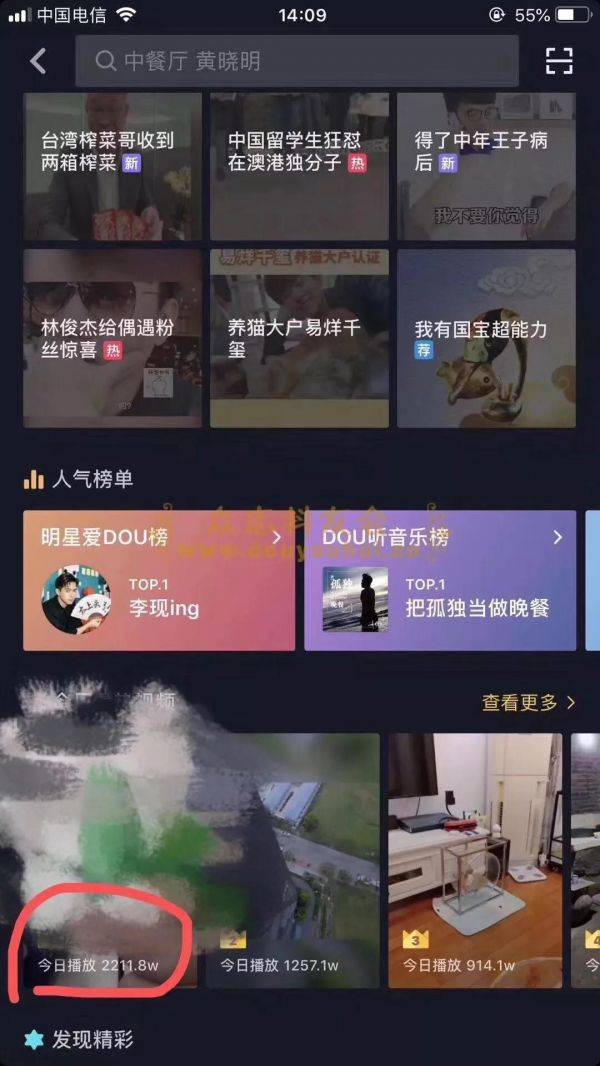Viewport: 600px width, 1066px height.
Task: Play the third-ranked video with 914.1w plays
Action: (475, 860)
